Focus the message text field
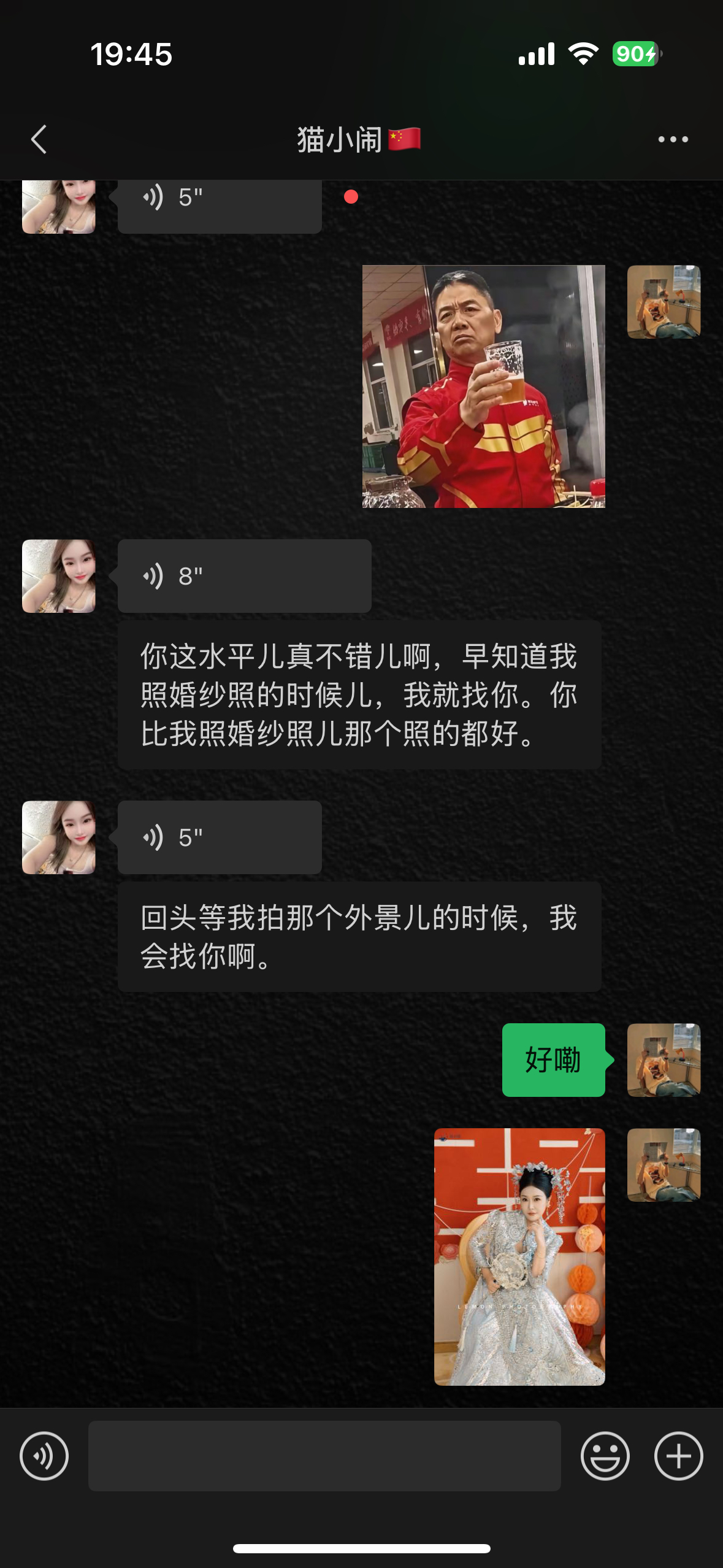723x1568 pixels. click(324, 1456)
